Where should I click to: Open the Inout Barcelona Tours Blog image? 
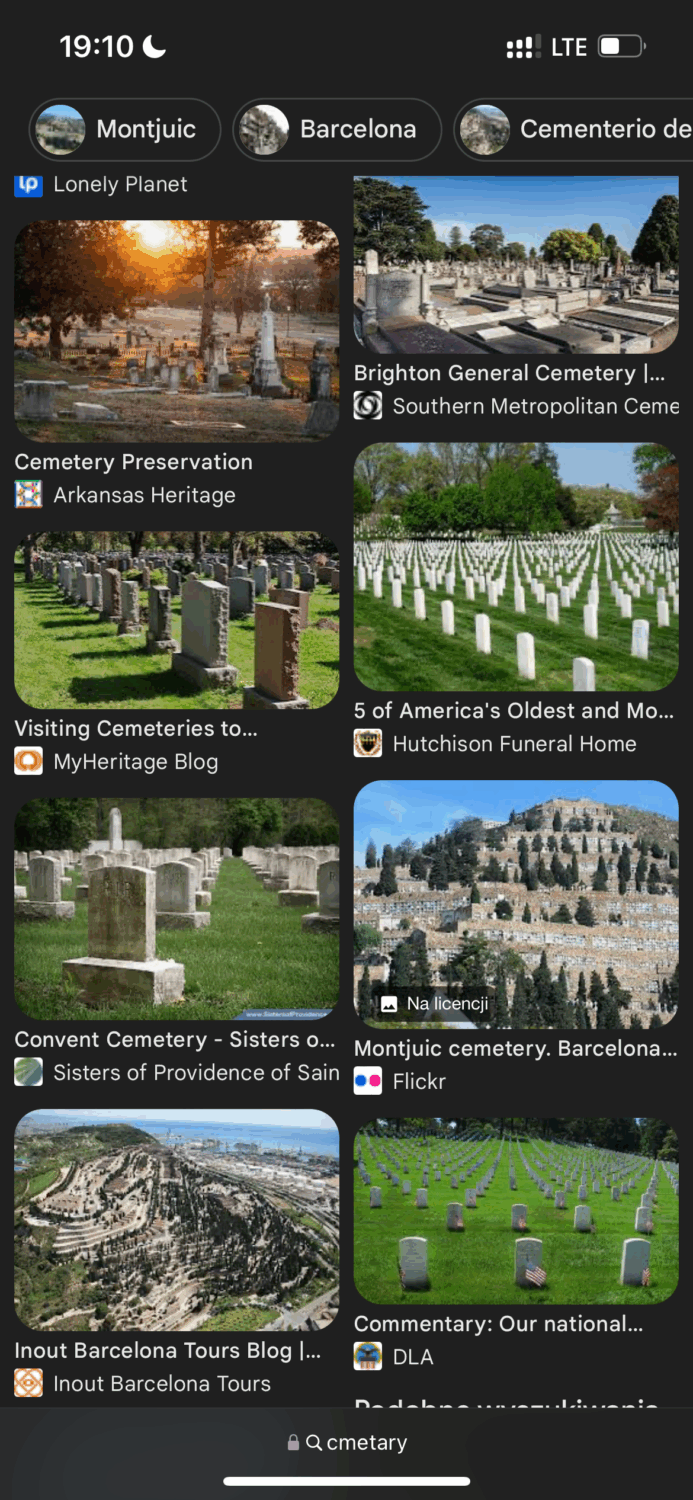point(176,1219)
